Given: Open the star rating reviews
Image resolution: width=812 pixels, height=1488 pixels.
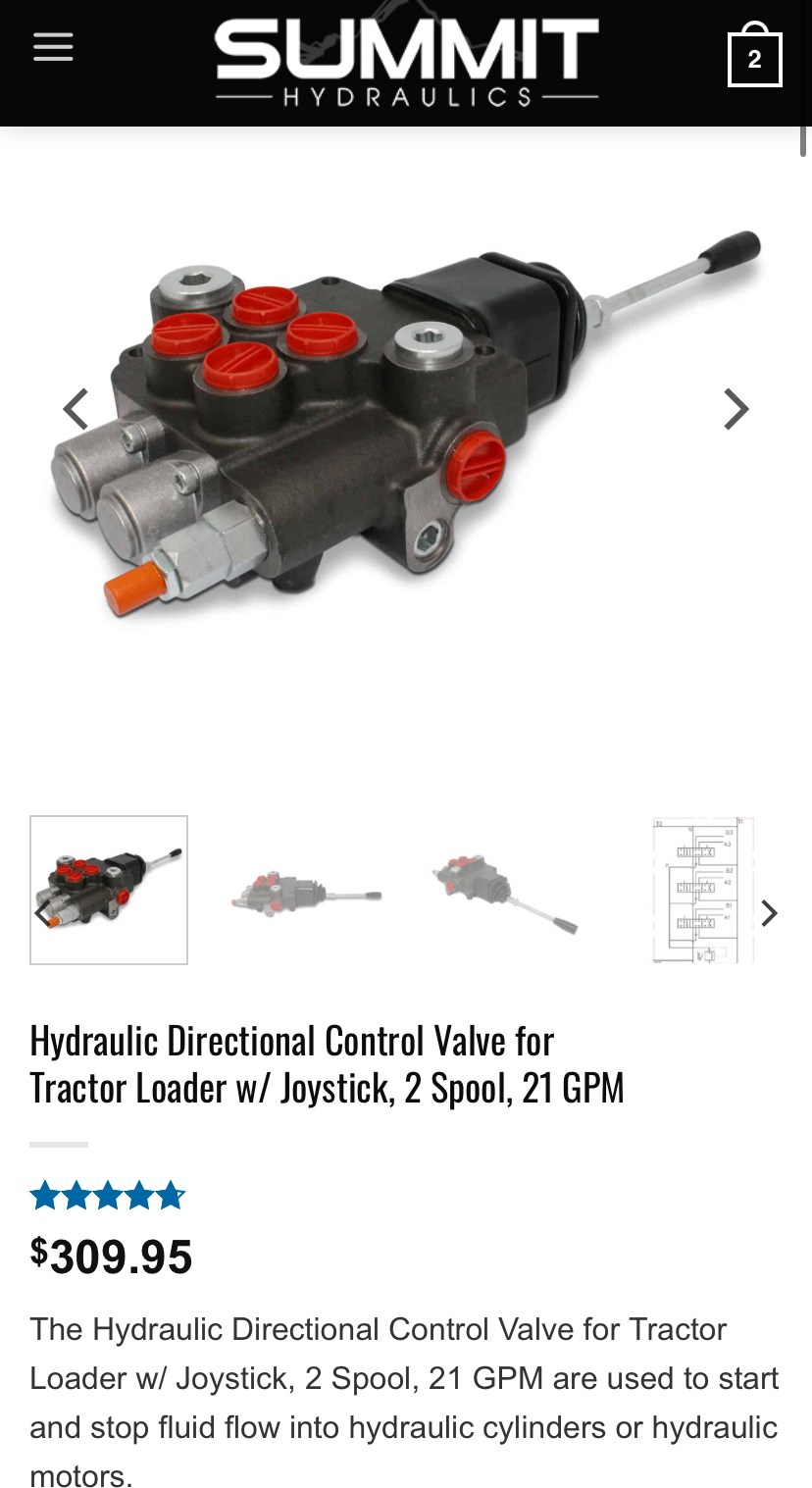Looking at the screenshot, I should coord(108,1197).
